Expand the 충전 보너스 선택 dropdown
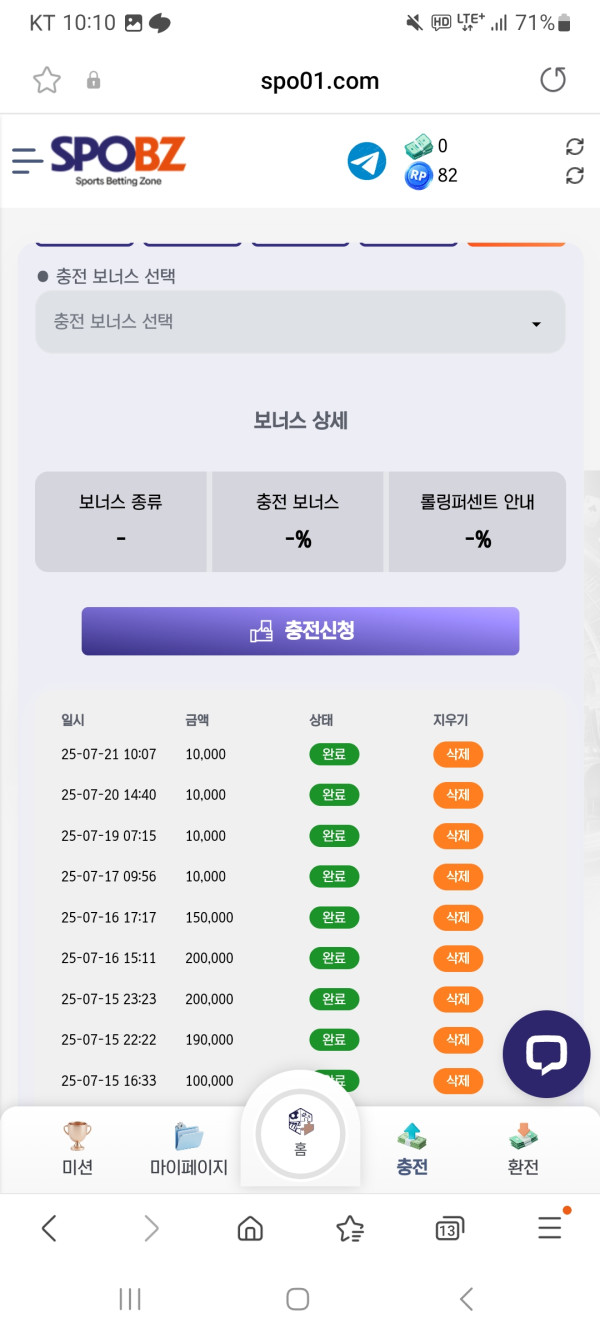Image resolution: width=600 pixels, height=1333 pixels. [x=300, y=322]
